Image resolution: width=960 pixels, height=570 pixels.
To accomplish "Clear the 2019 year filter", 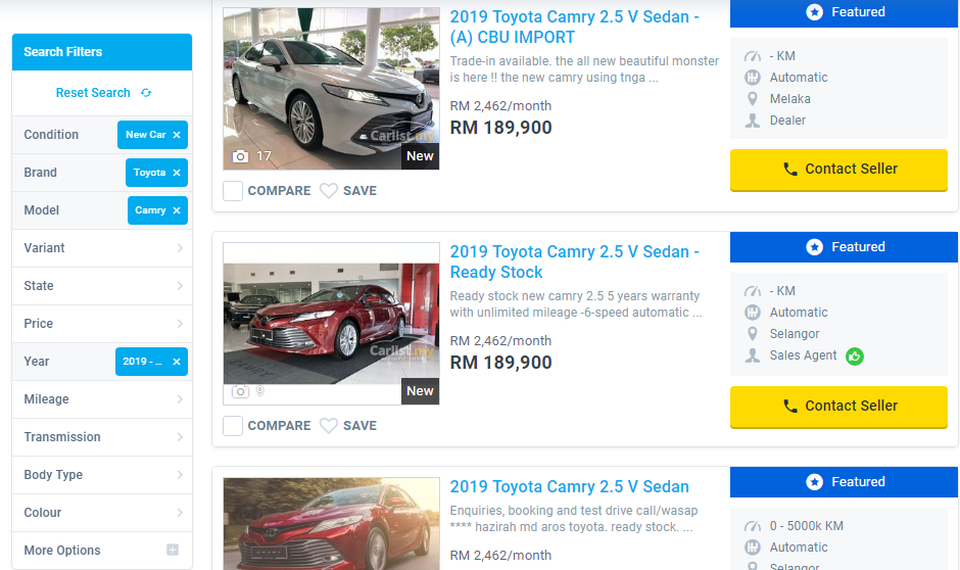I will (177, 362).
